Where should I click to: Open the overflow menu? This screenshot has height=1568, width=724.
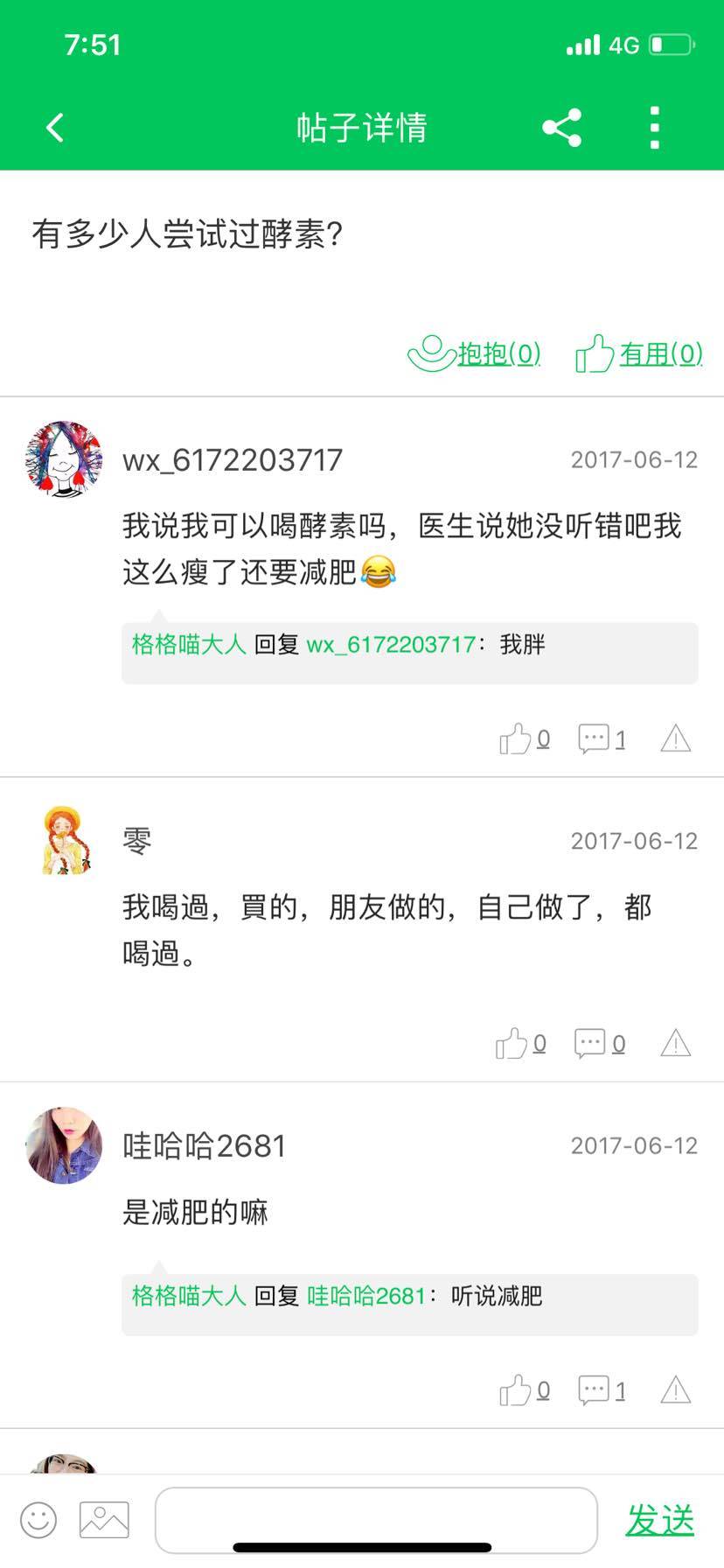[654, 128]
